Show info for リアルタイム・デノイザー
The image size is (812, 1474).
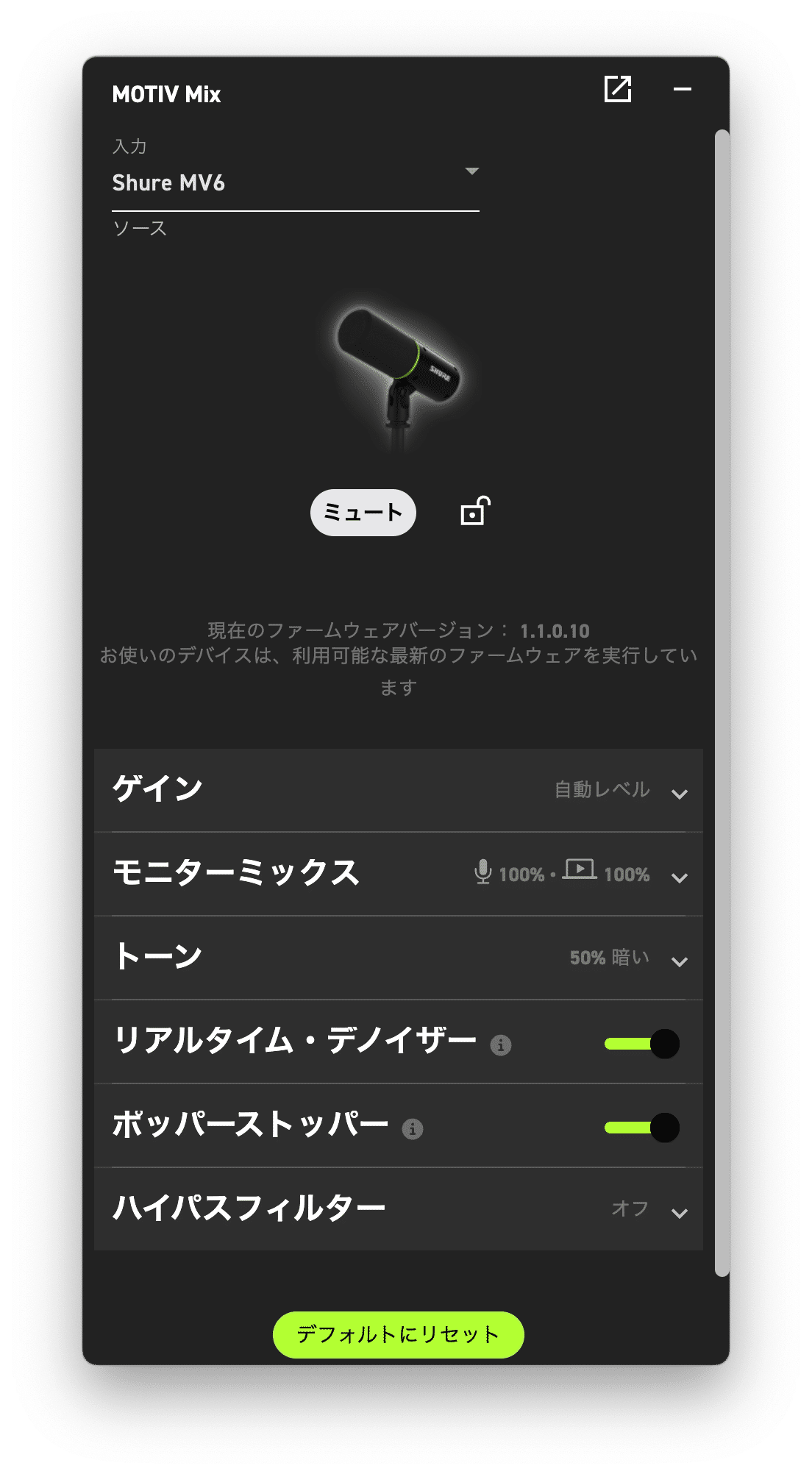pos(501,1044)
